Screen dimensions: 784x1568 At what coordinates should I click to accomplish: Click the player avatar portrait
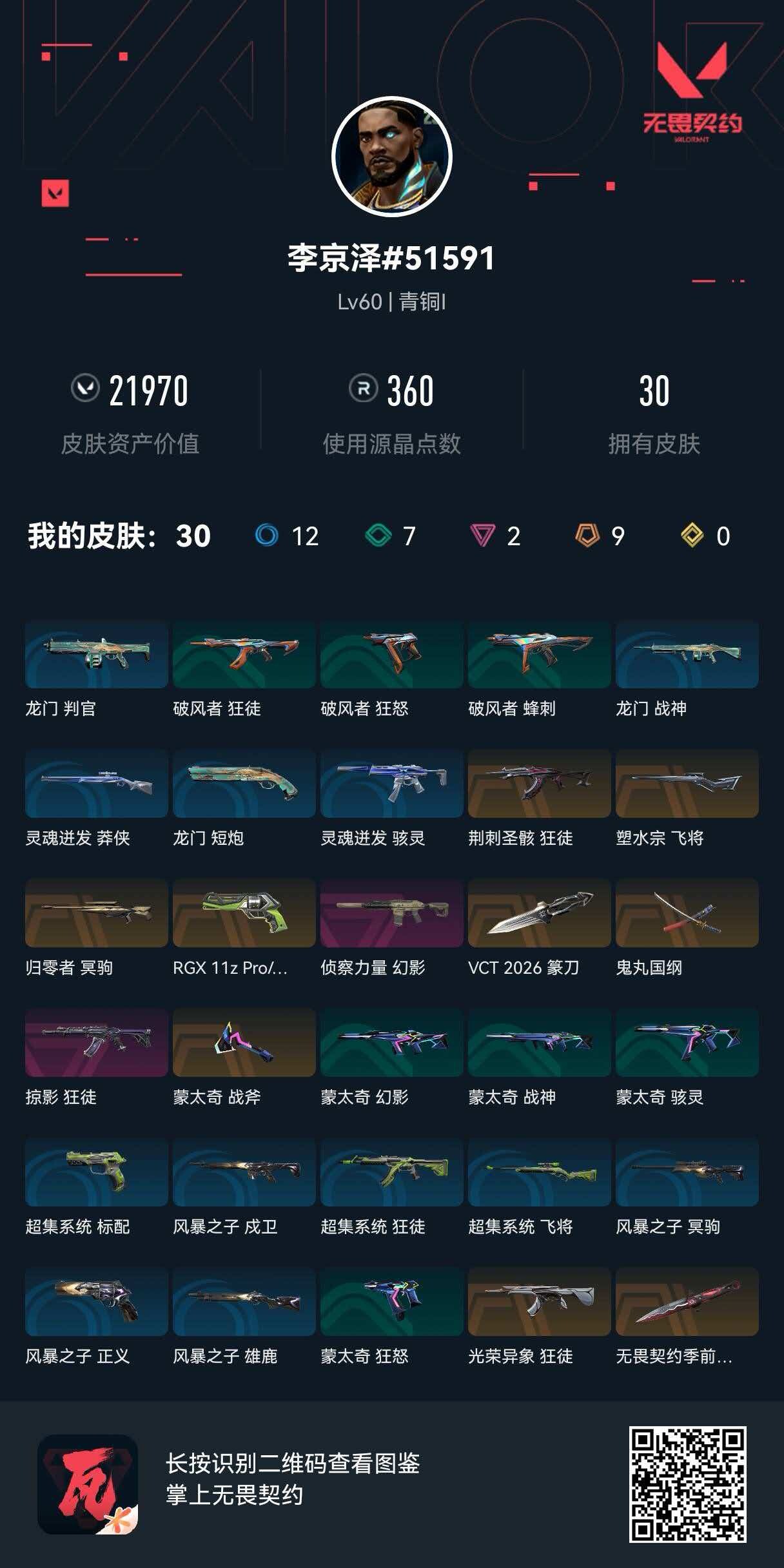tap(391, 157)
